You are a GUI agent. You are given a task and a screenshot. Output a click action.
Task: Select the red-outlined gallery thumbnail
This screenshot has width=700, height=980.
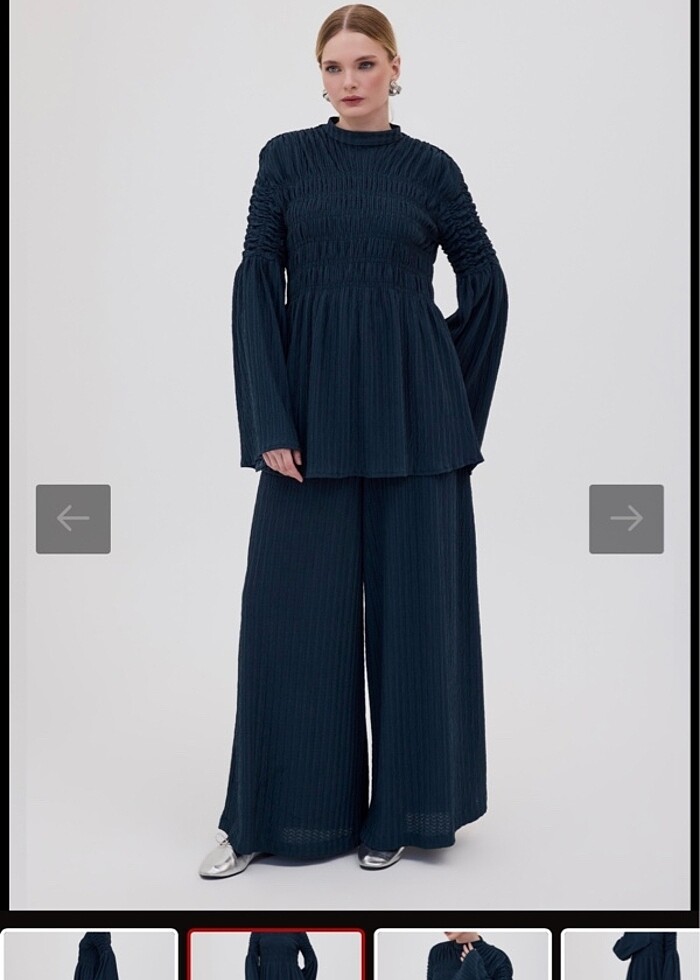pos(276,956)
